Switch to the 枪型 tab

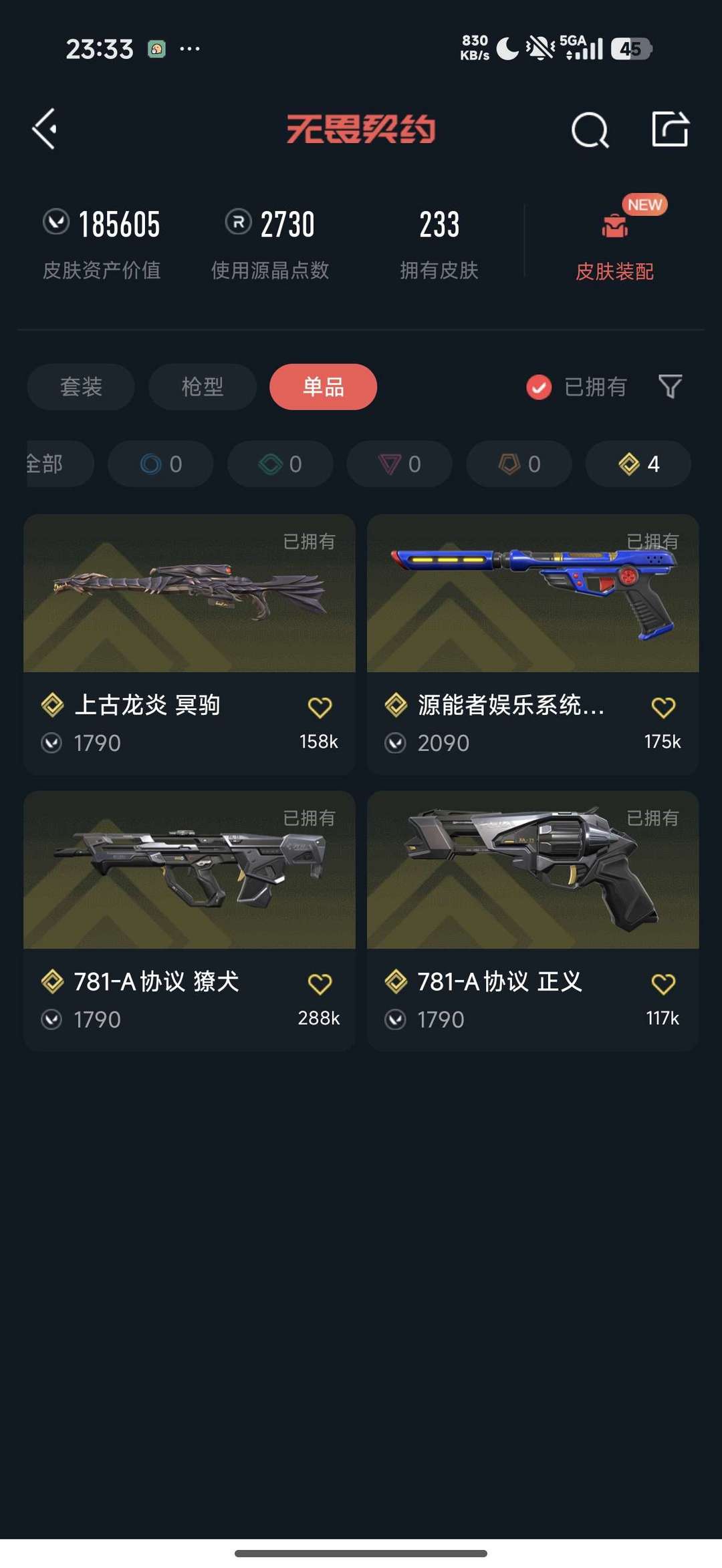[202, 387]
